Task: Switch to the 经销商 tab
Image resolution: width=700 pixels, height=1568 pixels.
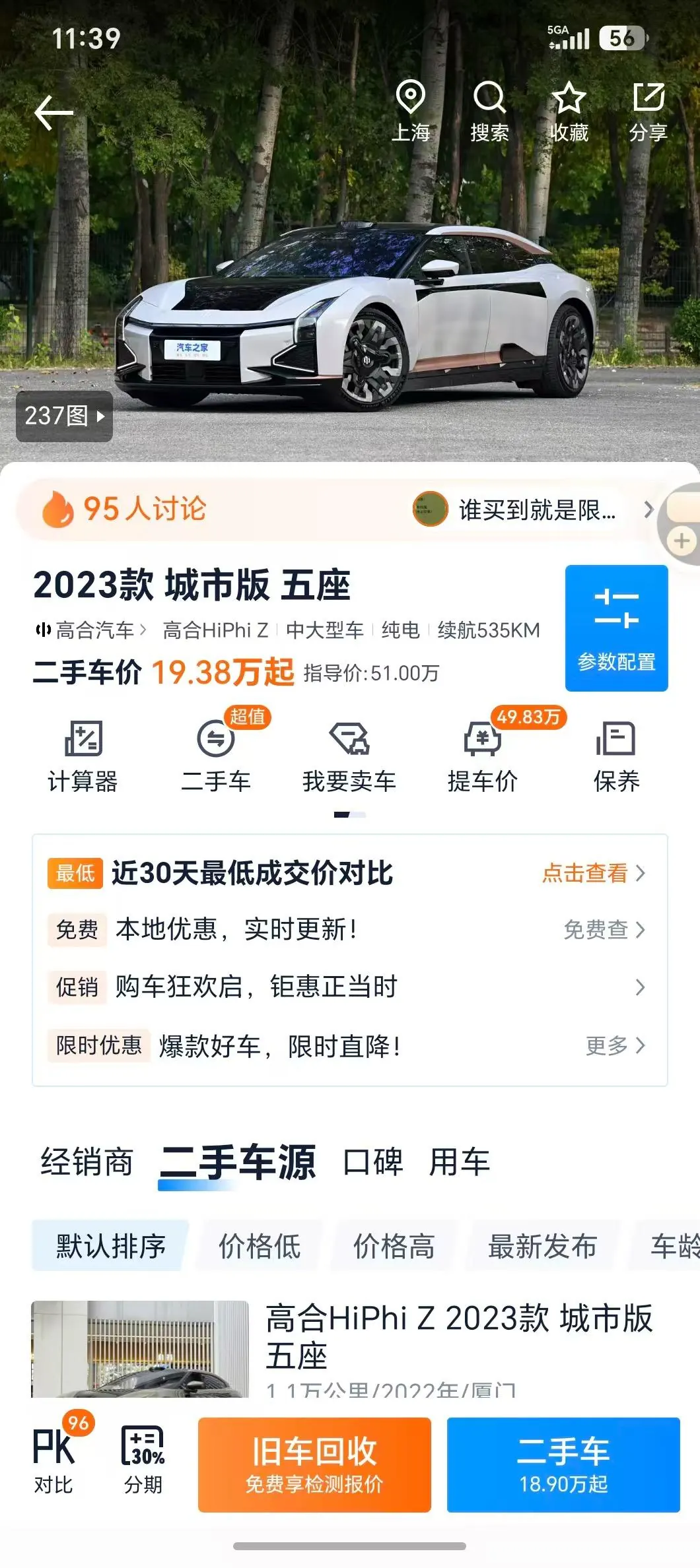Action: click(x=87, y=1161)
